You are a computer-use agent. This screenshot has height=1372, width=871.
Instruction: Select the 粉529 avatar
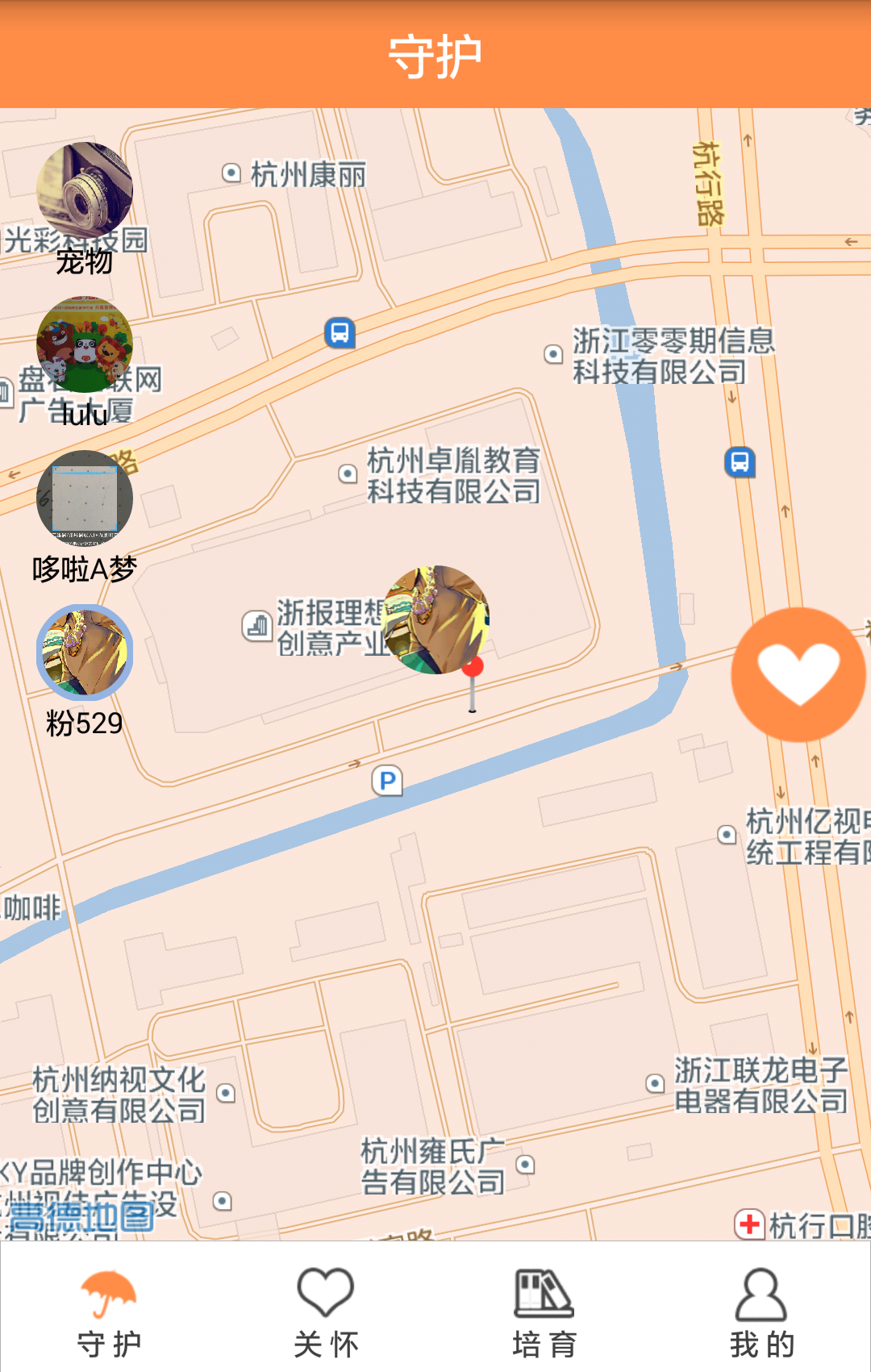85,652
